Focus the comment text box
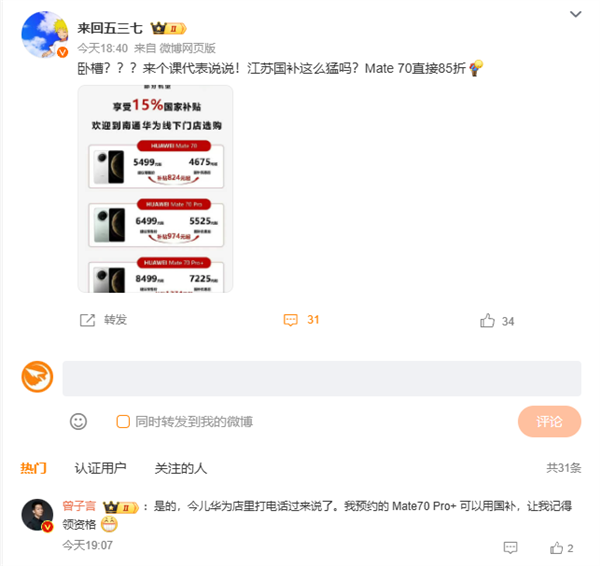The width and height of the screenshot is (600, 566). tap(321, 379)
